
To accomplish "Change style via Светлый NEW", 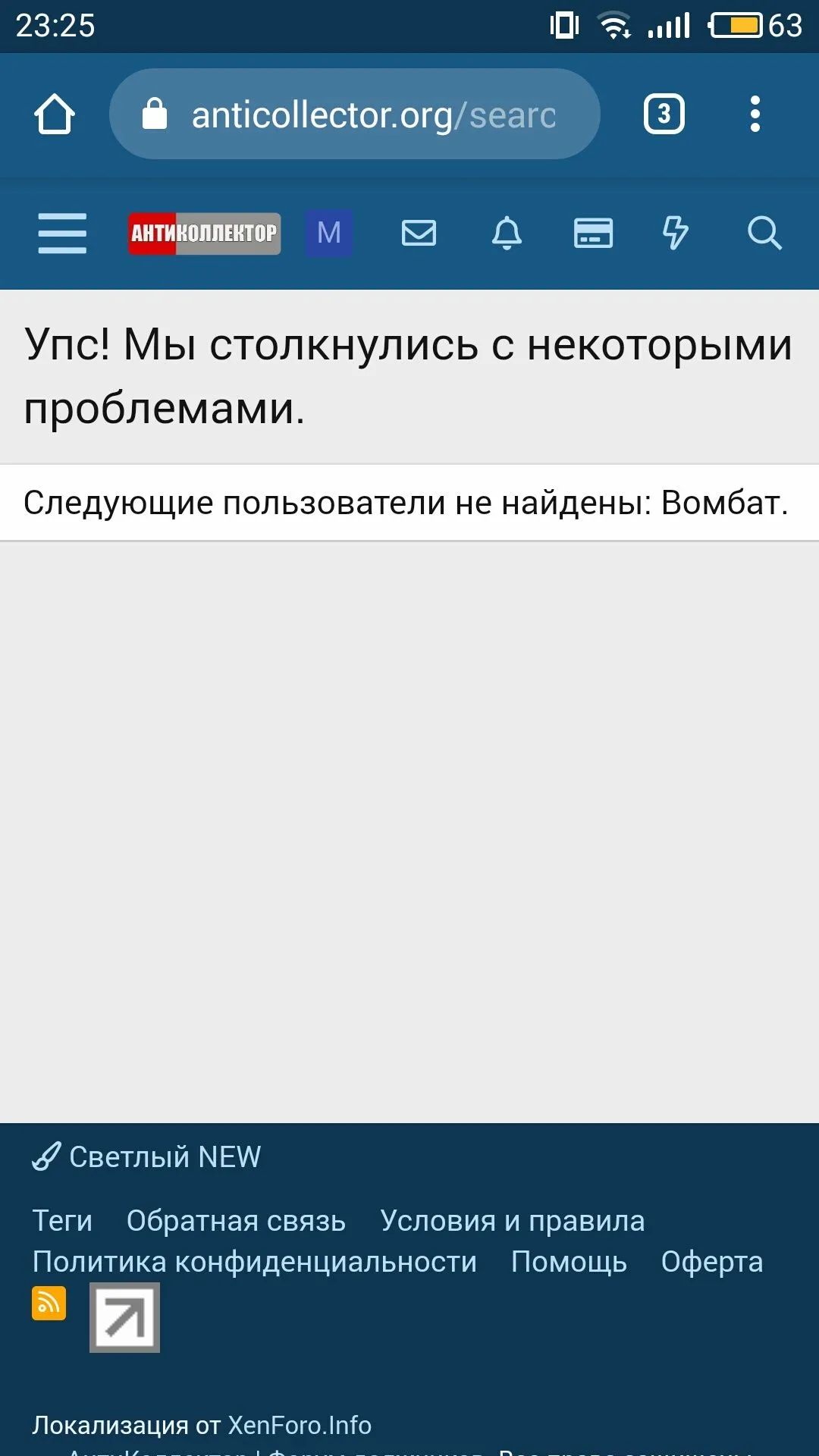I will pos(147,1157).
